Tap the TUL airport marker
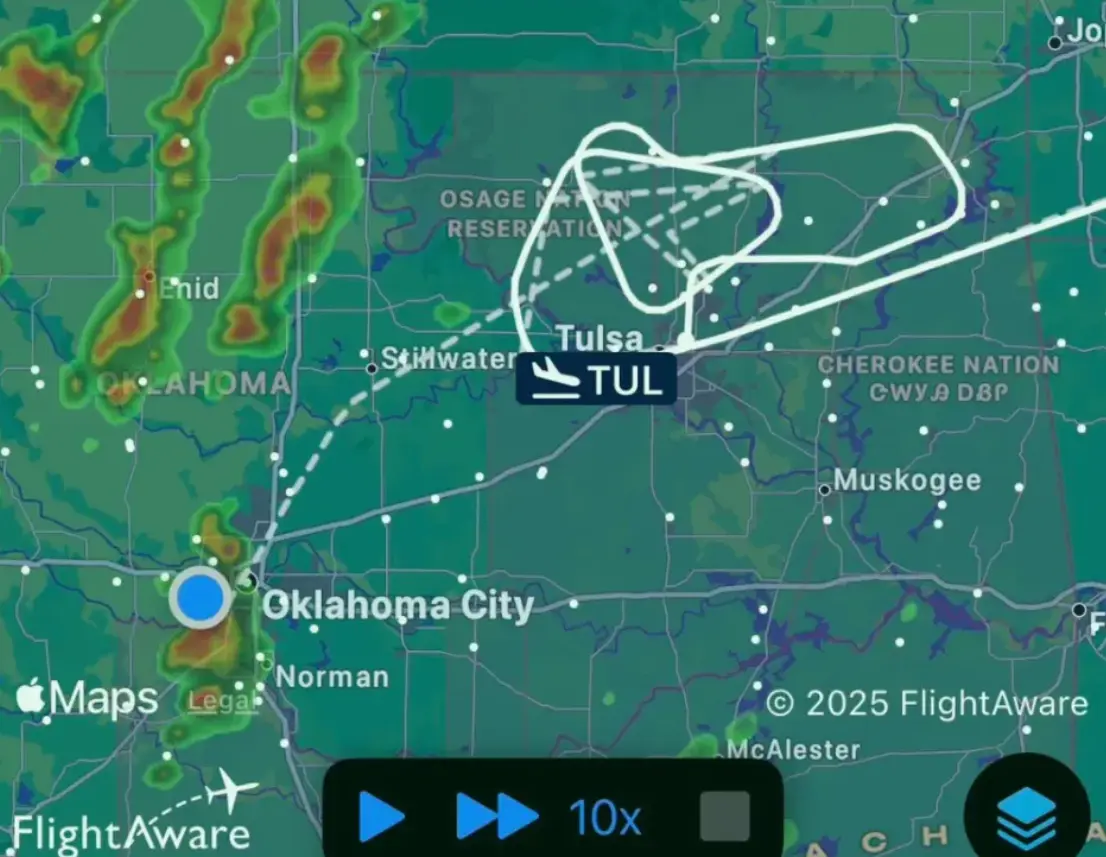 tap(596, 381)
